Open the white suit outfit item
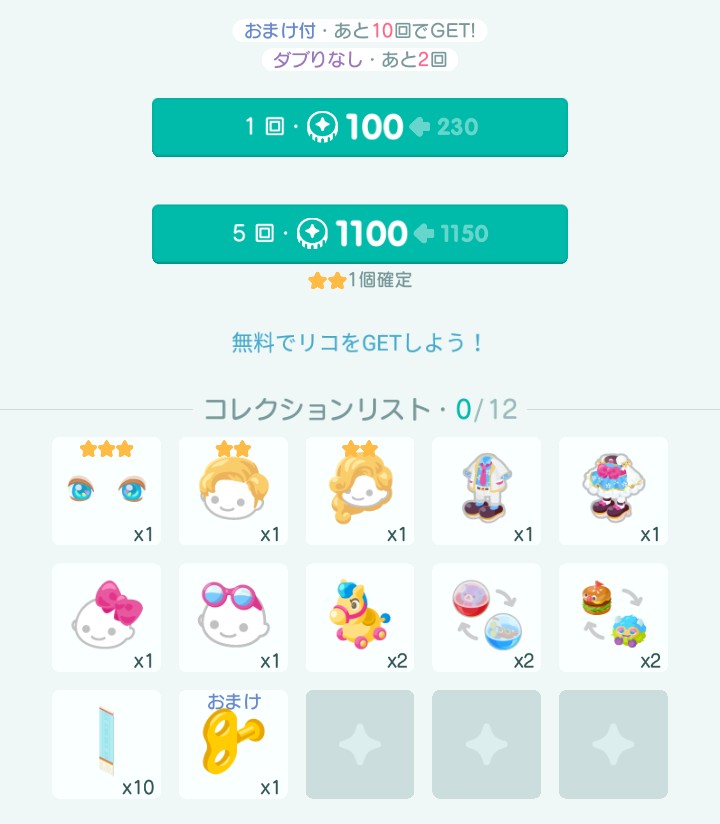 tap(486, 491)
